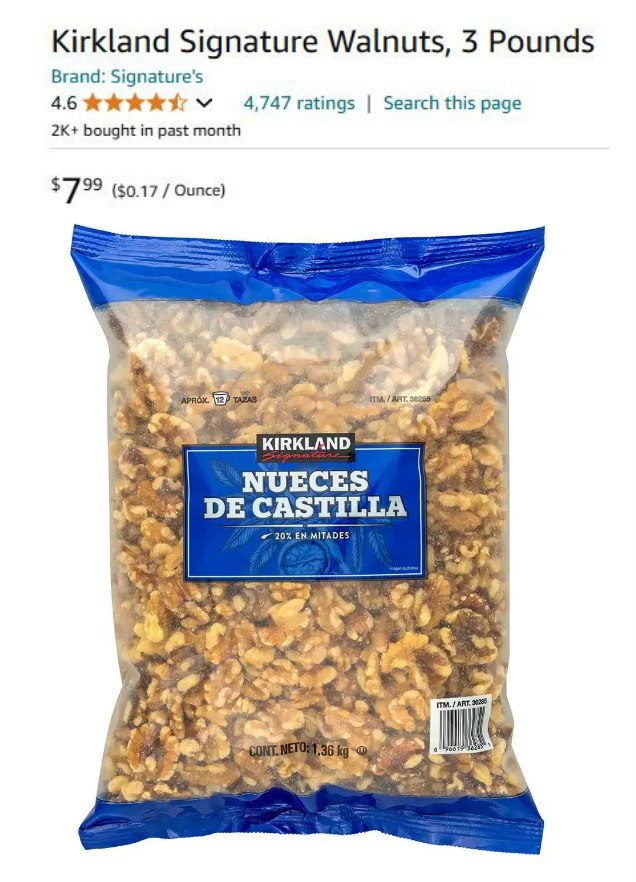Open the Brand: Signature's link

(x=127, y=77)
